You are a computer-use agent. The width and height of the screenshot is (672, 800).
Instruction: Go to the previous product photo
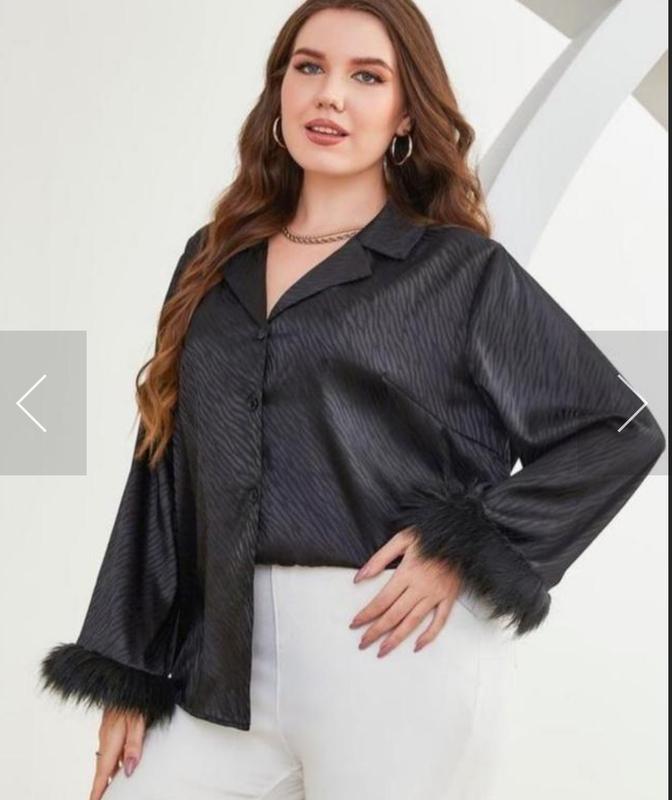pos(32,403)
